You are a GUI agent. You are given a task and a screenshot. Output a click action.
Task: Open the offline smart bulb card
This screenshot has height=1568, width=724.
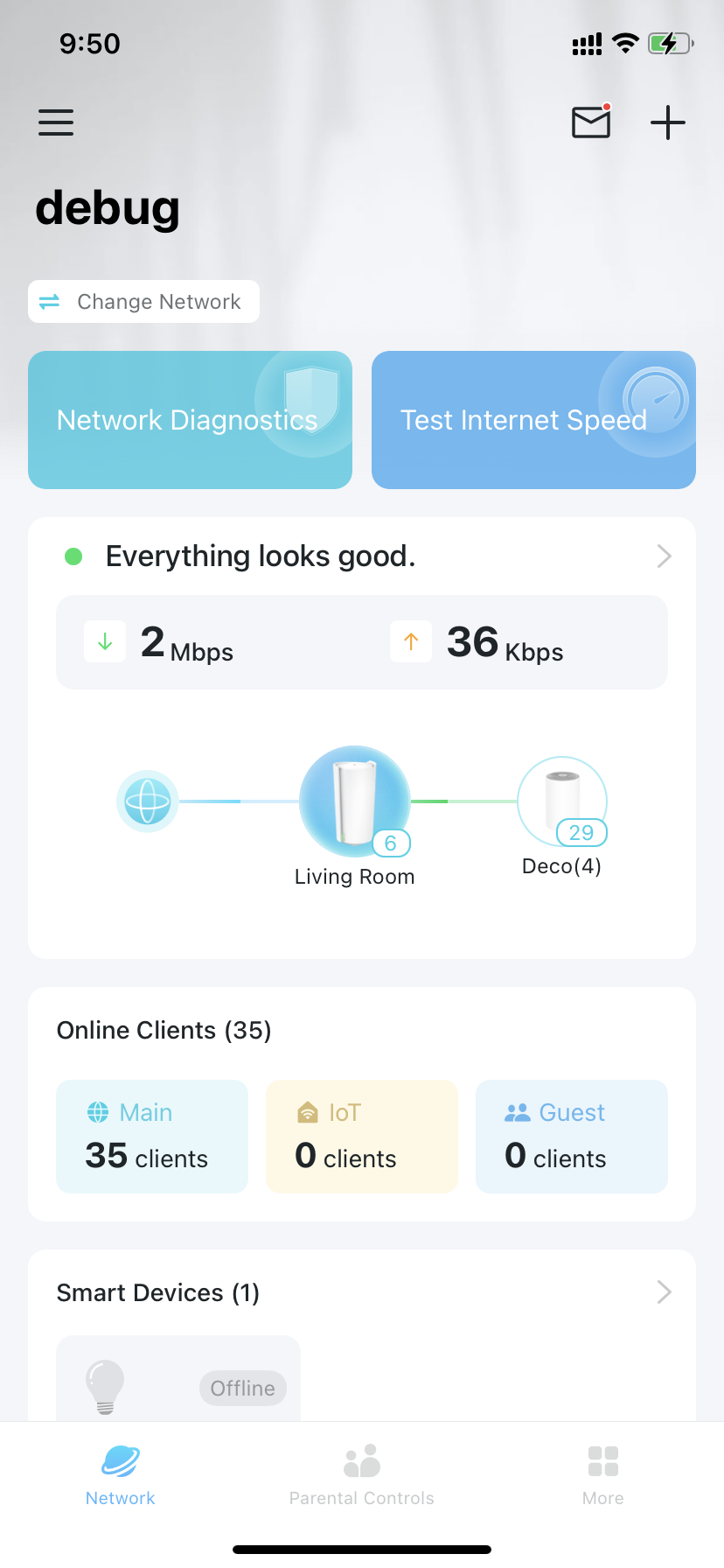(178, 1382)
